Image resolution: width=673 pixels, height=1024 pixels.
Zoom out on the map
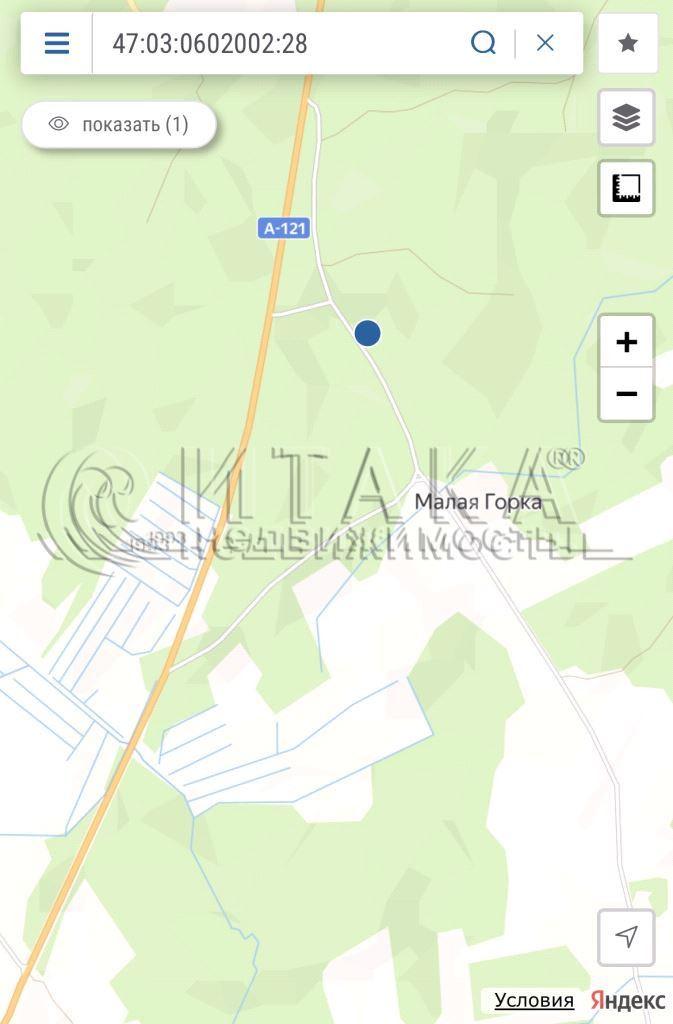coord(626,394)
